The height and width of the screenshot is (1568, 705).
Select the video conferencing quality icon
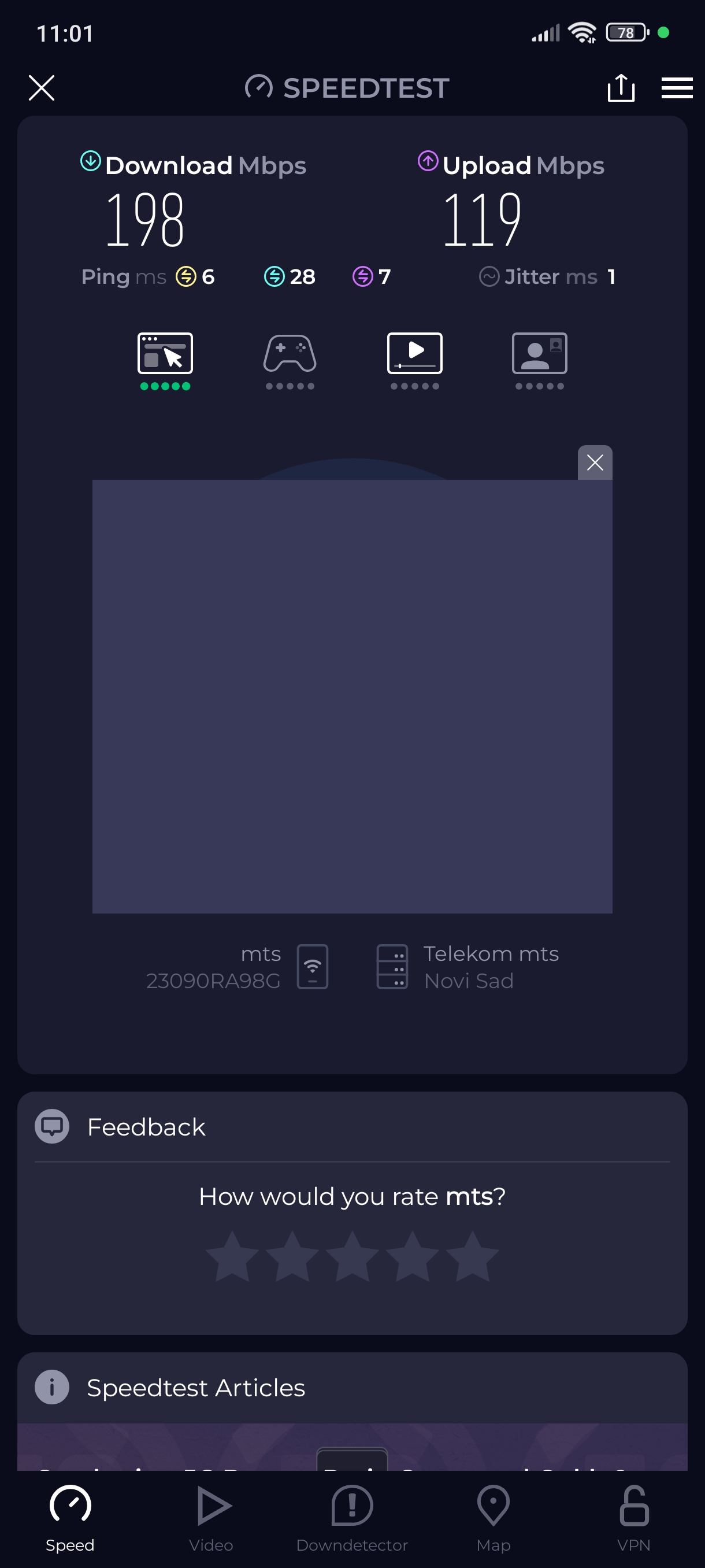point(539,354)
